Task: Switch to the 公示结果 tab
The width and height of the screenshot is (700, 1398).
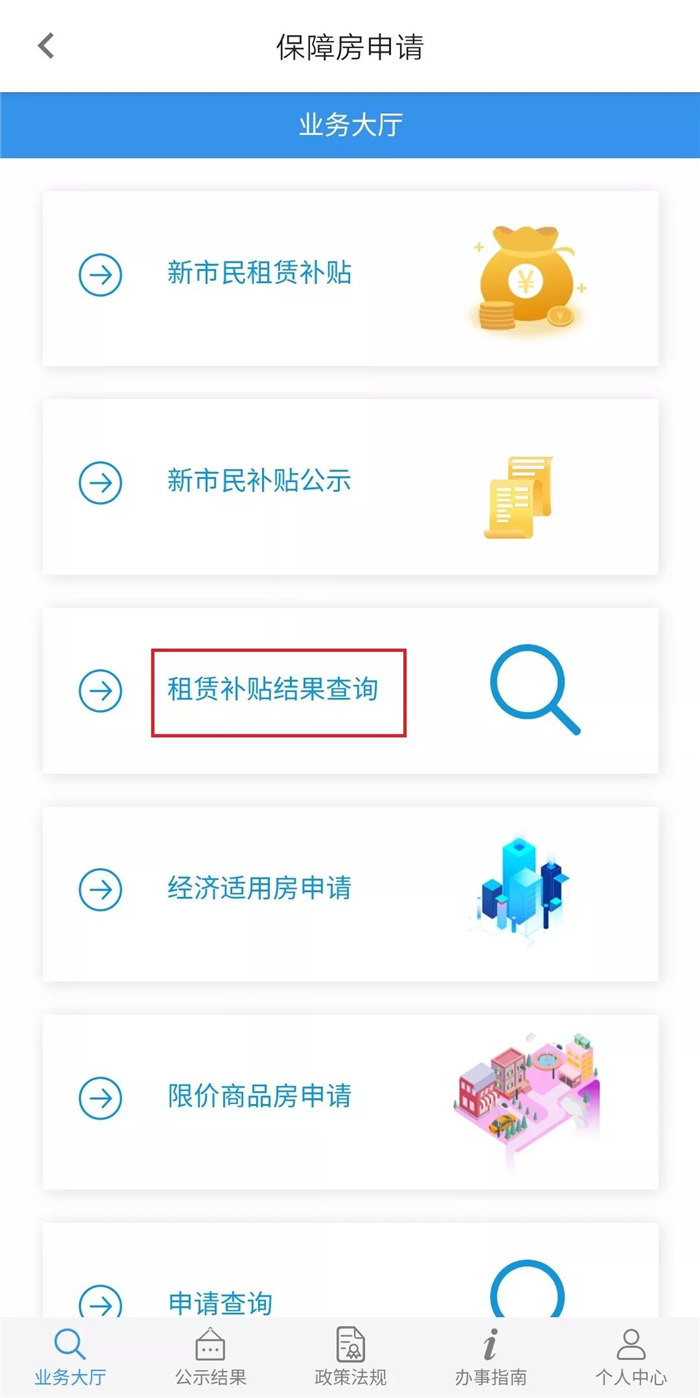Action: (x=210, y=1357)
